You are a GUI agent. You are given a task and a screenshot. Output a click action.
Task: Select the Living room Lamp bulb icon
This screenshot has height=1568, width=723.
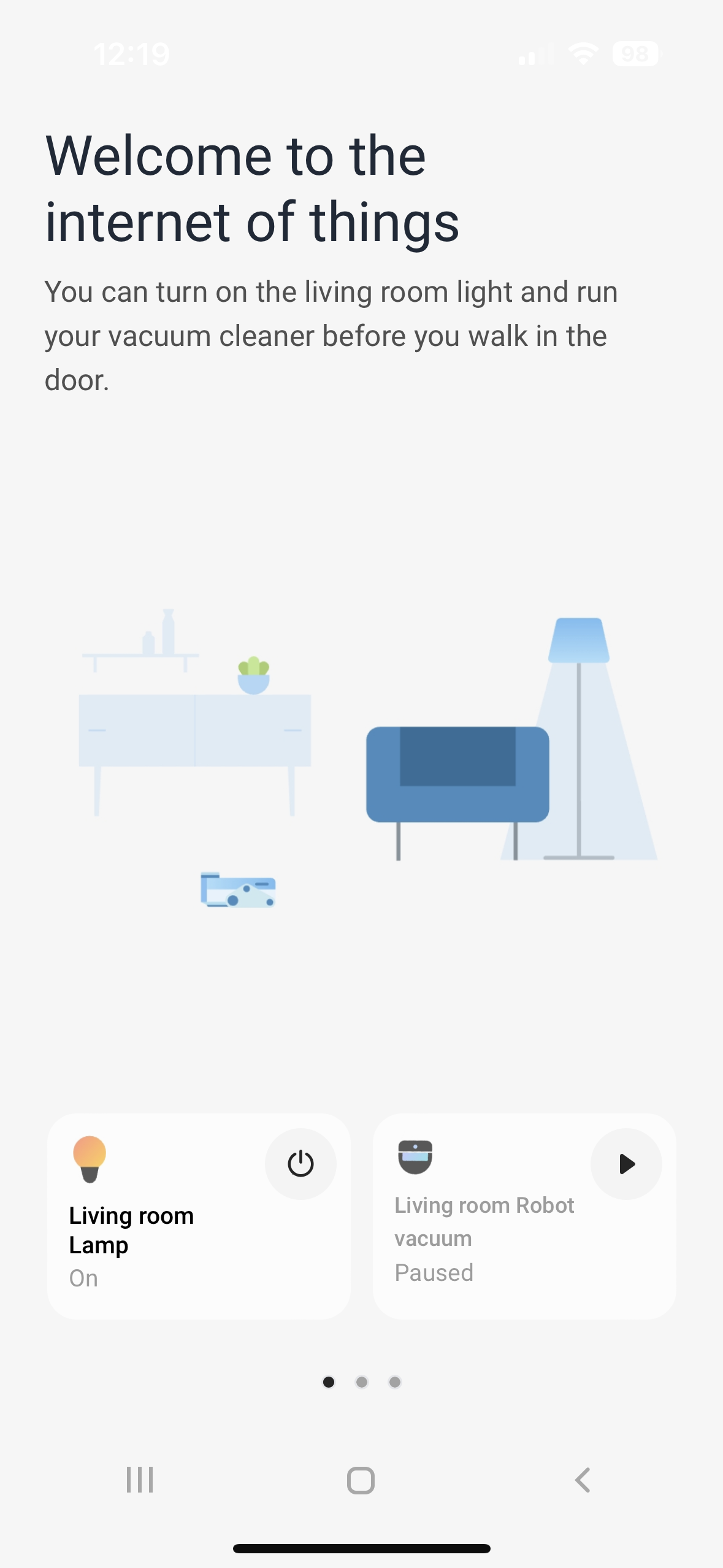point(89,1158)
